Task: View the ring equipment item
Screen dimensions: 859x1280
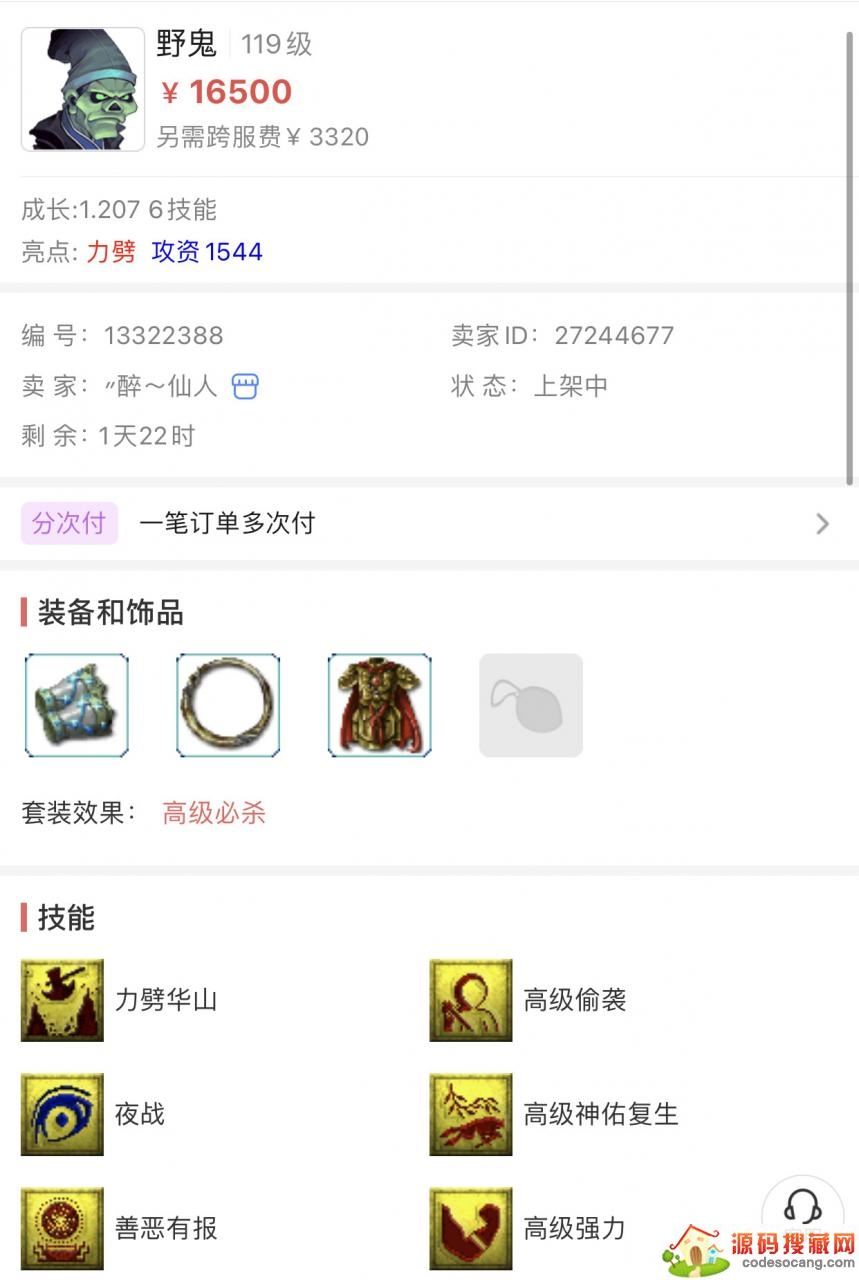Action: (x=228, y=705)
